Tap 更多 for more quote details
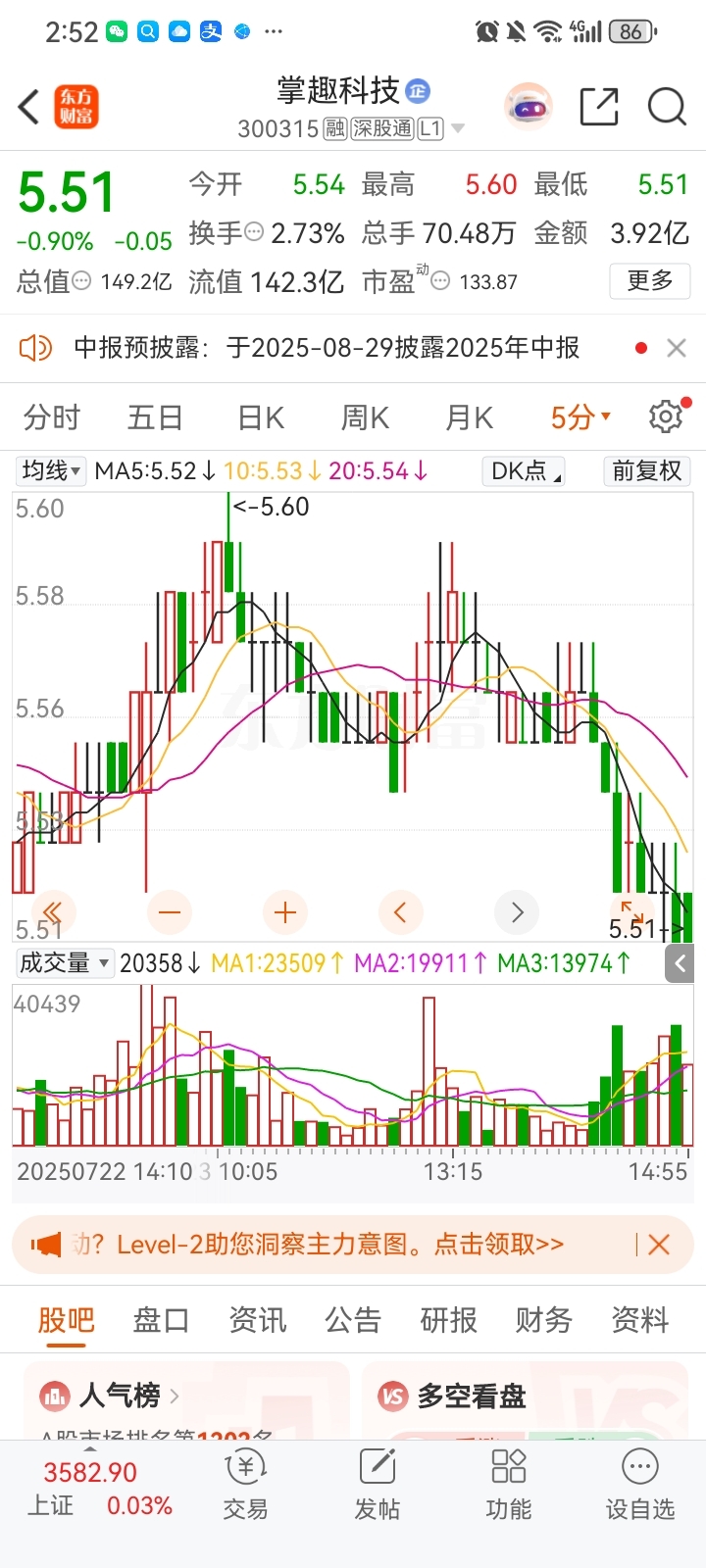706x1568 pixels. pyautogui.click(x=649, y=281)
